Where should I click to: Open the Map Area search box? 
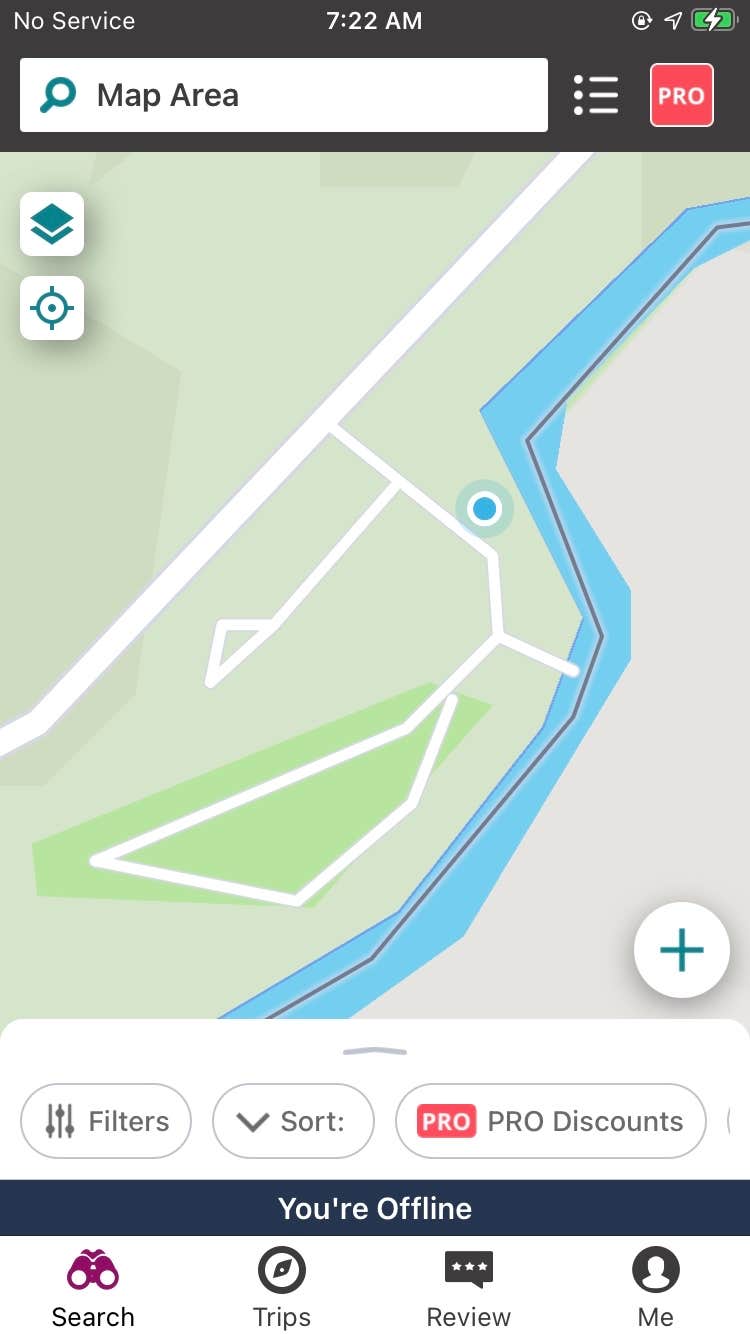tap(283, 95)
